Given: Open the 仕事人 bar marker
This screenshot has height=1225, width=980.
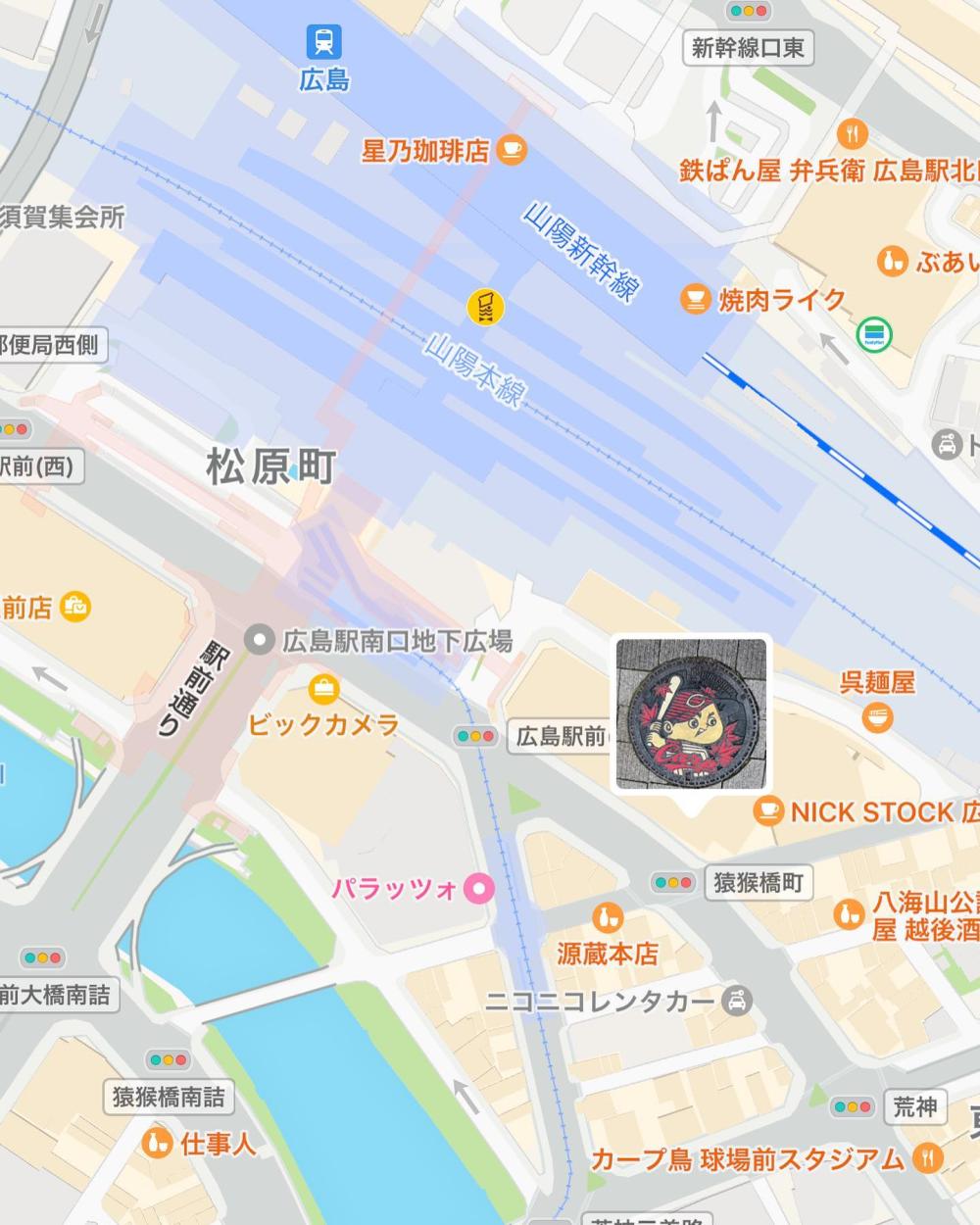Looking at the screenshot, I should point(155,1143).
